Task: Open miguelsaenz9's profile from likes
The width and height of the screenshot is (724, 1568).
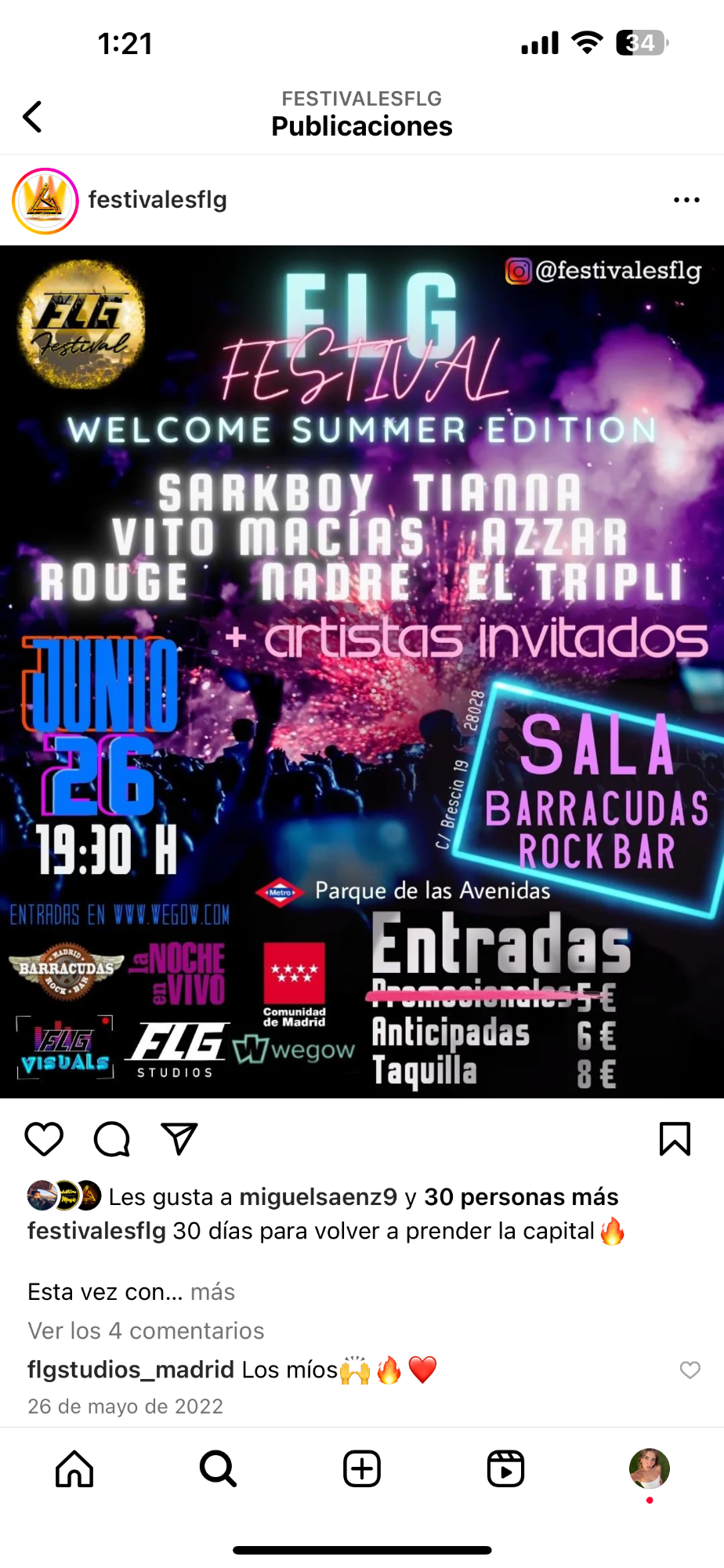Action: 318,1196
